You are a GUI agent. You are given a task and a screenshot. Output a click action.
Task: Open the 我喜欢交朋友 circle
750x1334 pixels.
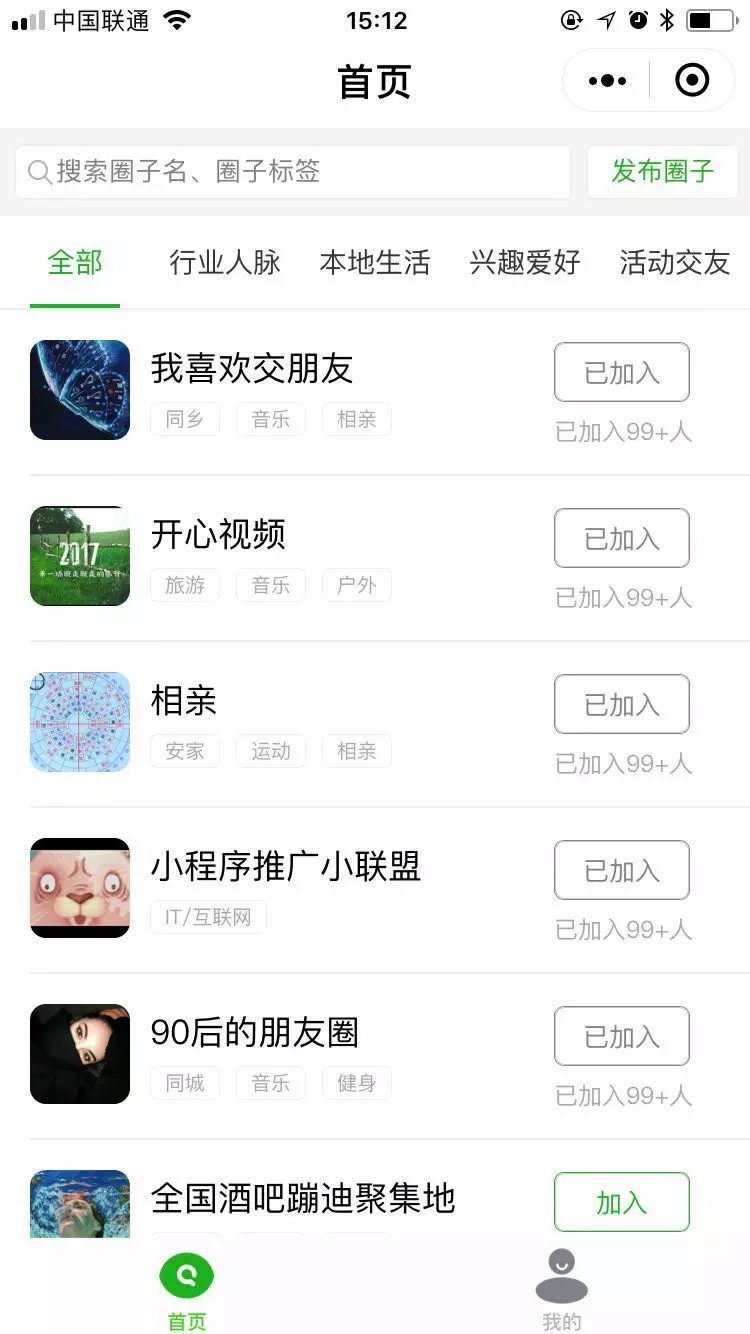(375, 392)
